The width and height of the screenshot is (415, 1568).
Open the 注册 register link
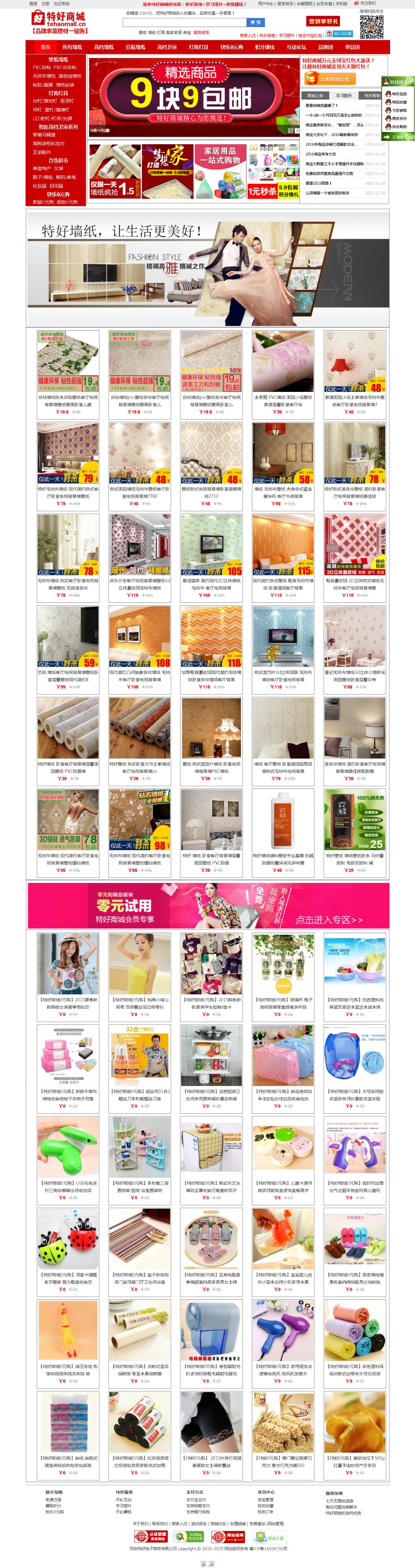(x=46, y=4)
